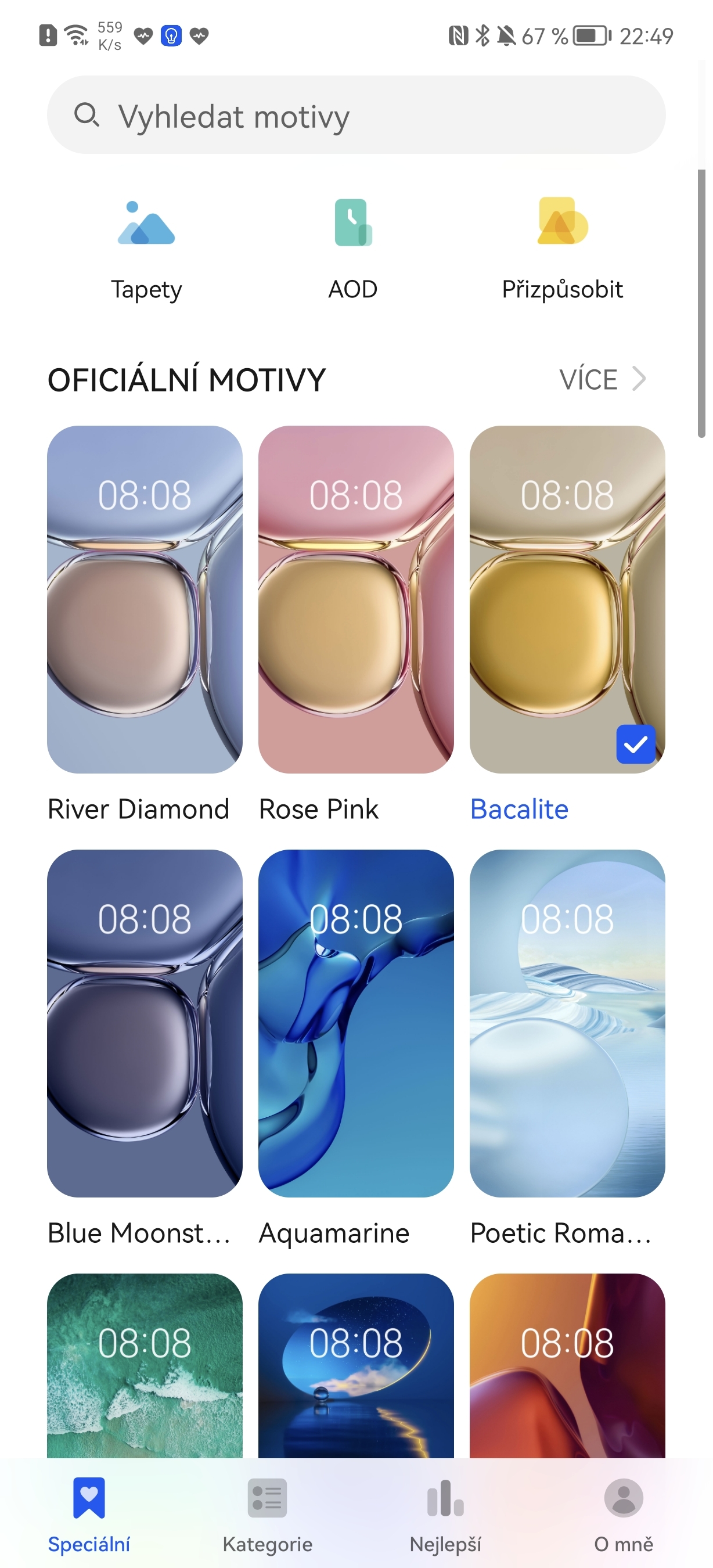Screen dimensions: 713x1568
Task: Open the Bacalite theme
Action: [567, 599]
